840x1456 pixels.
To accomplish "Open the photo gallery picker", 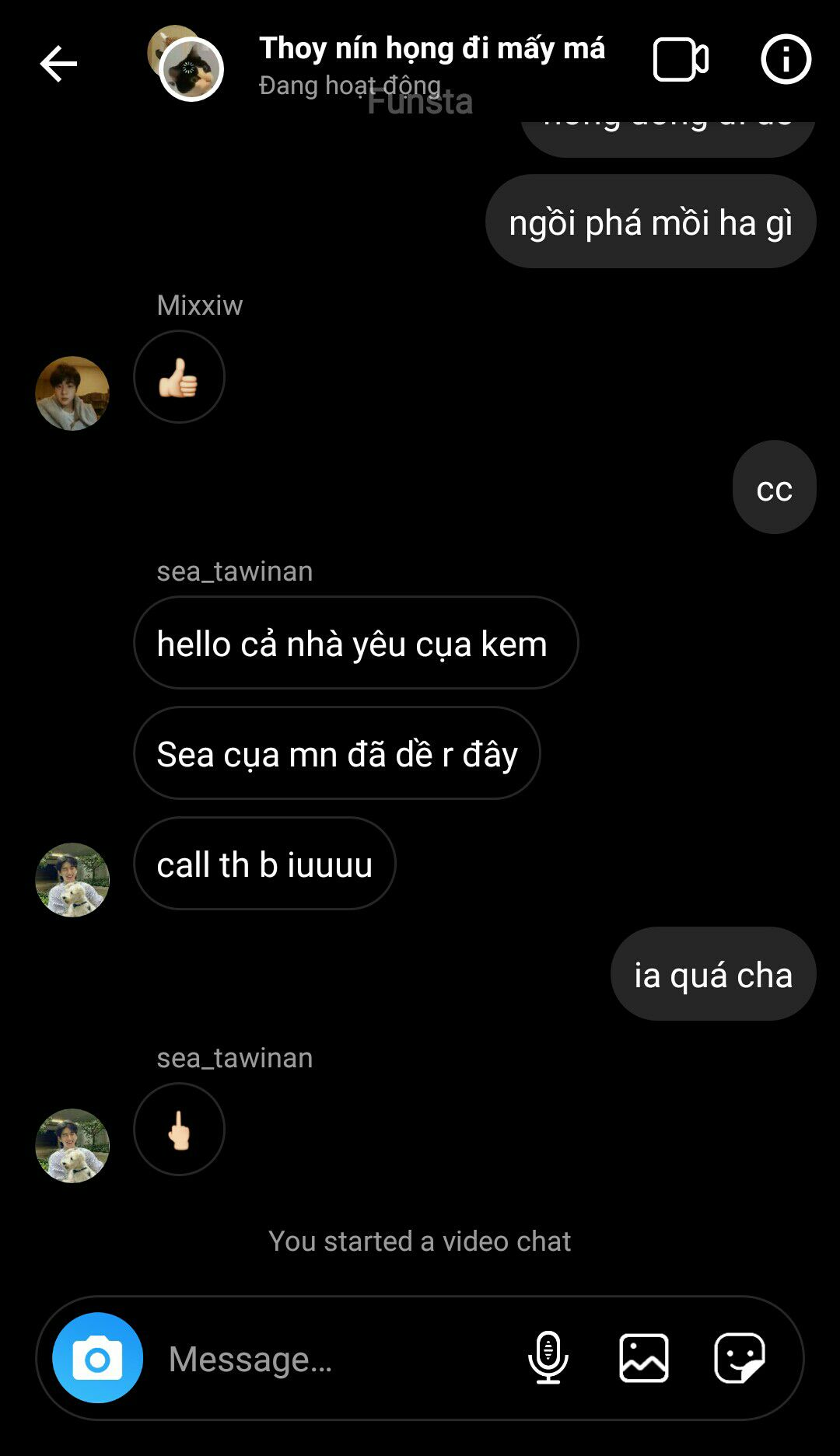I will 644,1358.
